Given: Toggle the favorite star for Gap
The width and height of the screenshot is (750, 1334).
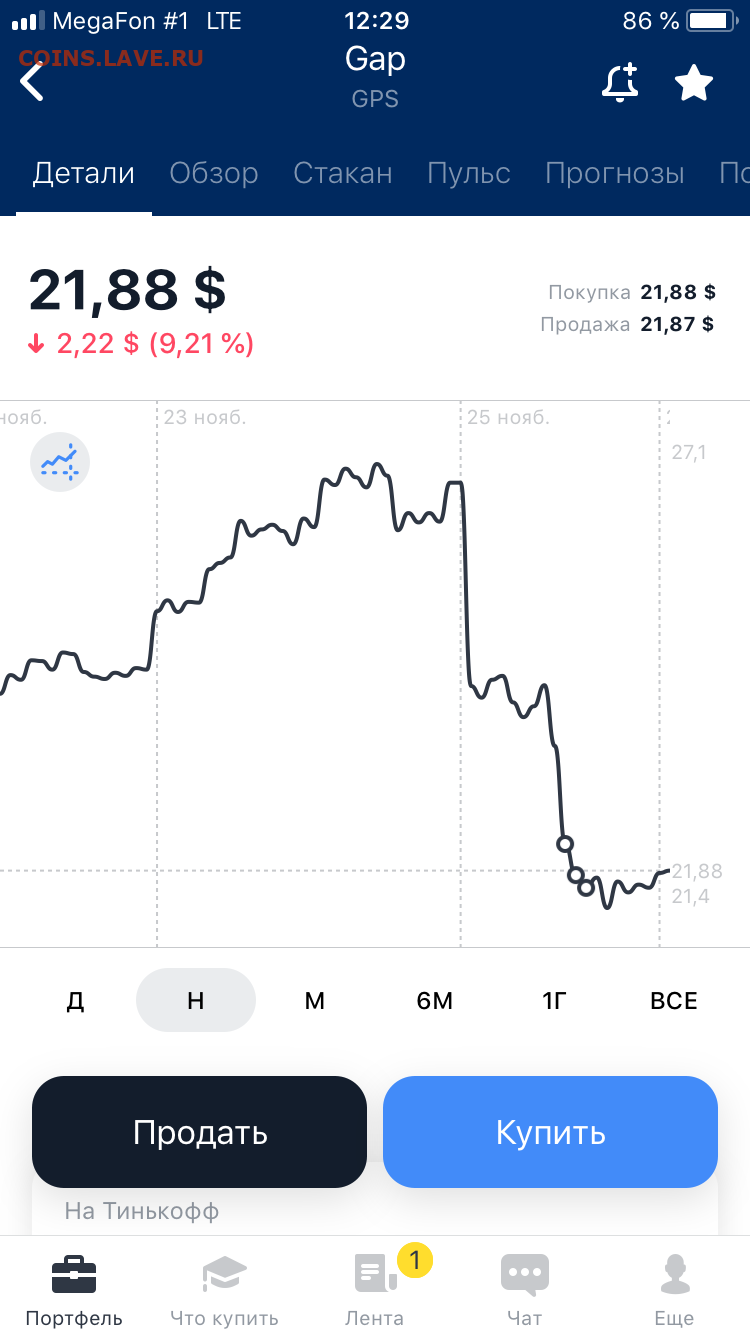Looking at the screenshot, I should tap(694, 83).
